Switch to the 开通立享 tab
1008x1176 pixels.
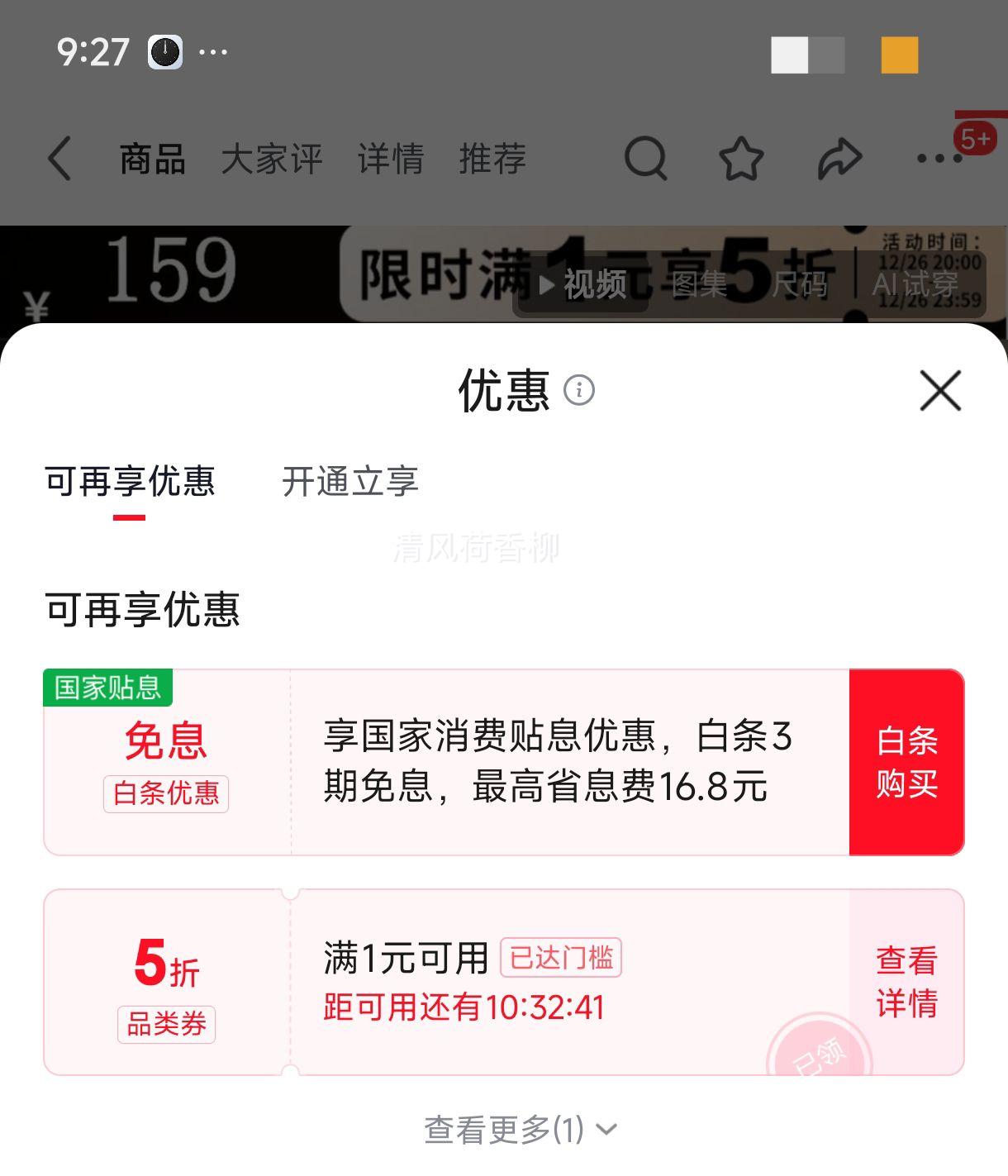[x=348, y=482]
